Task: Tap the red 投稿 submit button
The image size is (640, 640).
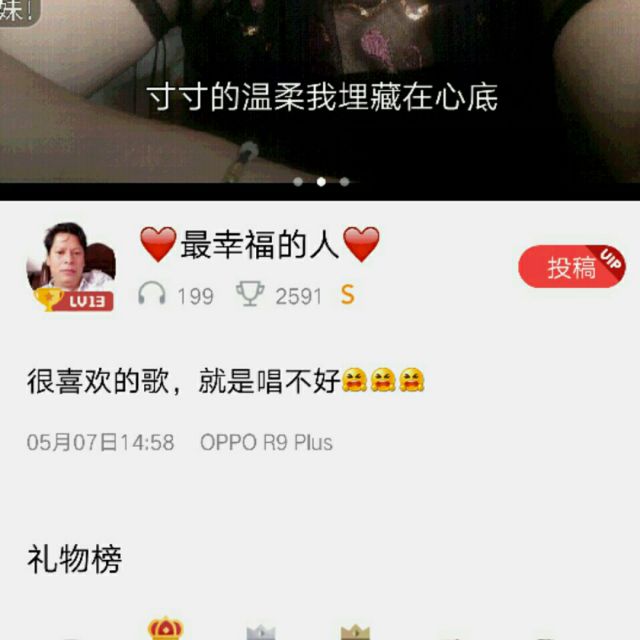Action: tap(571, 268)
